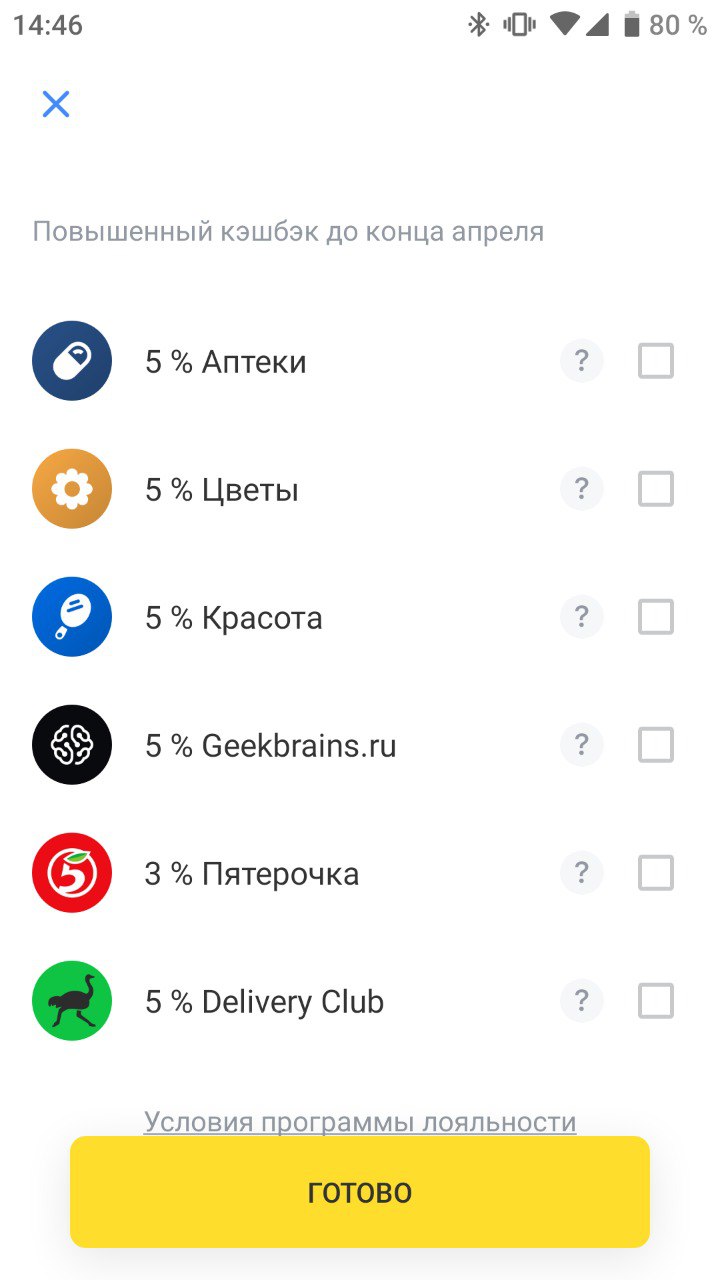Viewport: 720px width, 1280px height.
Task: Show the question mark info for Цветы
Action: (582, 489)
